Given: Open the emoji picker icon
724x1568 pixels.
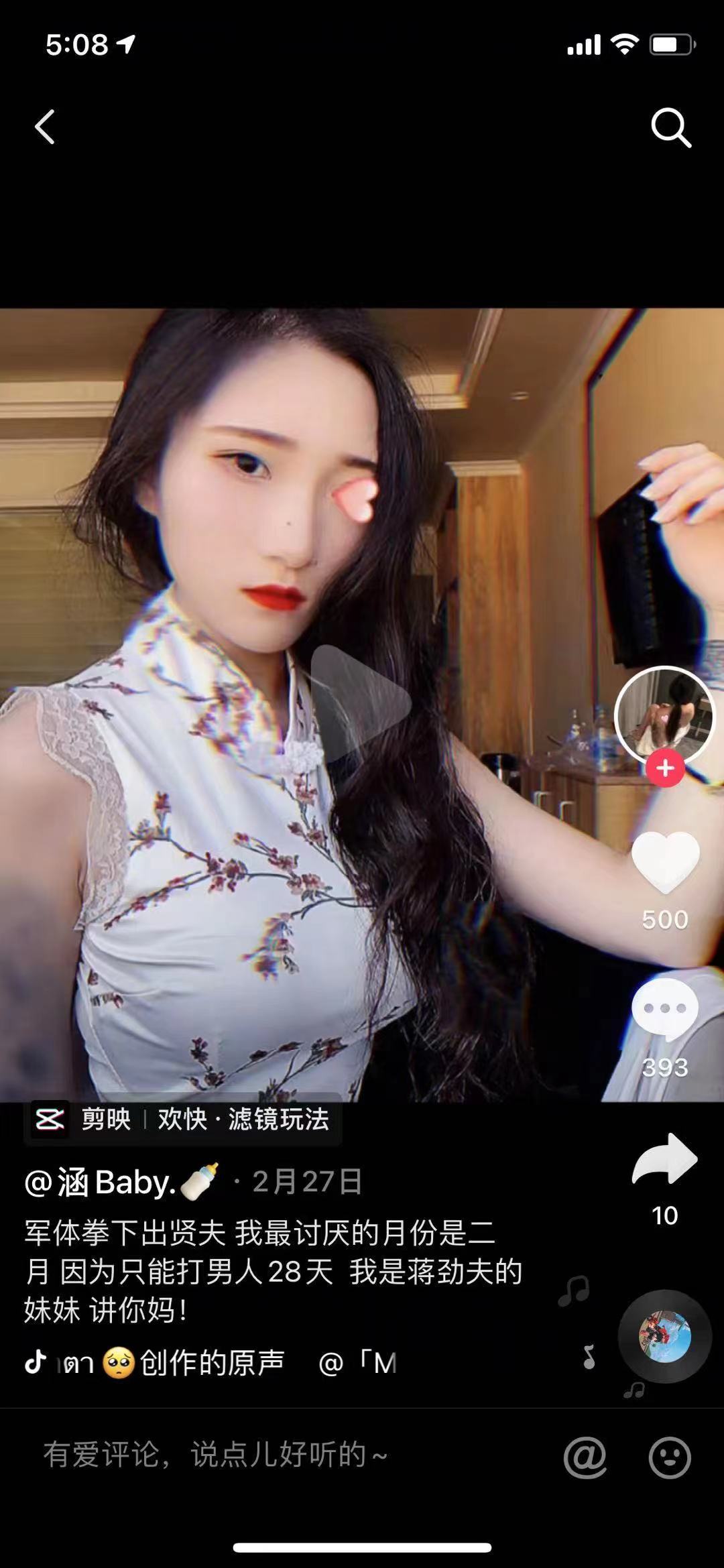Looking at the screenshot, I should tap(670, 1457).
